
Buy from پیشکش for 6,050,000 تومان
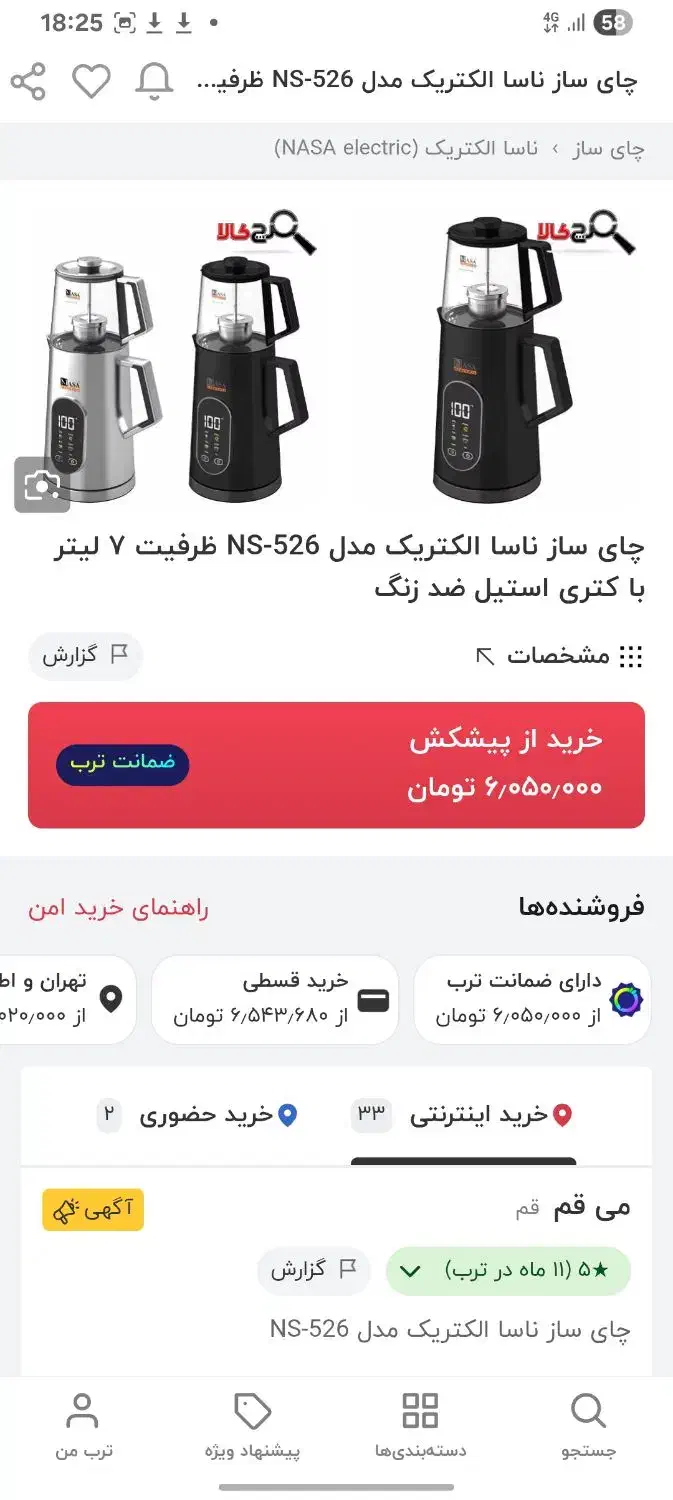click(x=336, y=765)
